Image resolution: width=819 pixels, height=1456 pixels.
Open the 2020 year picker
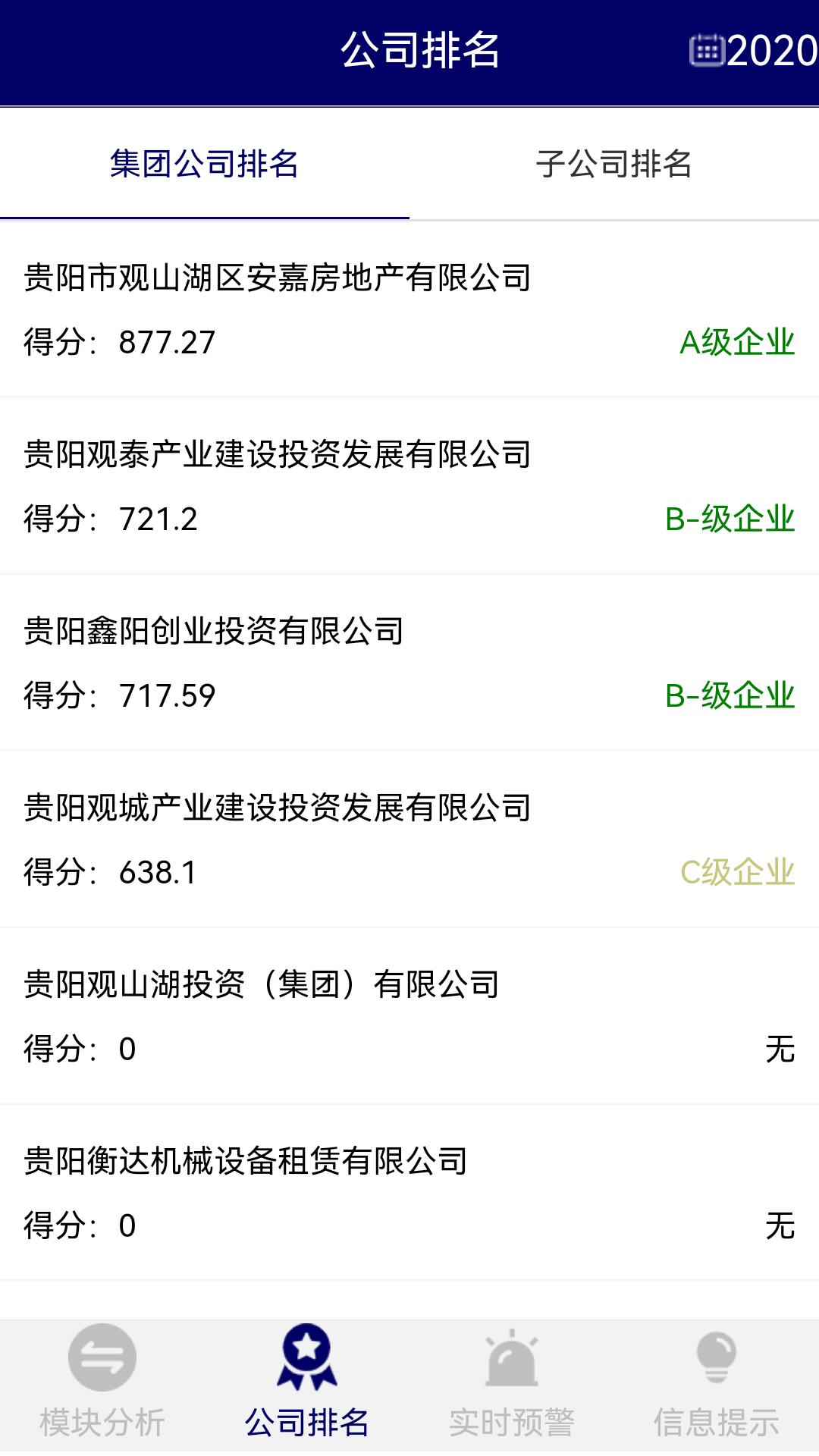coord(754,52)
